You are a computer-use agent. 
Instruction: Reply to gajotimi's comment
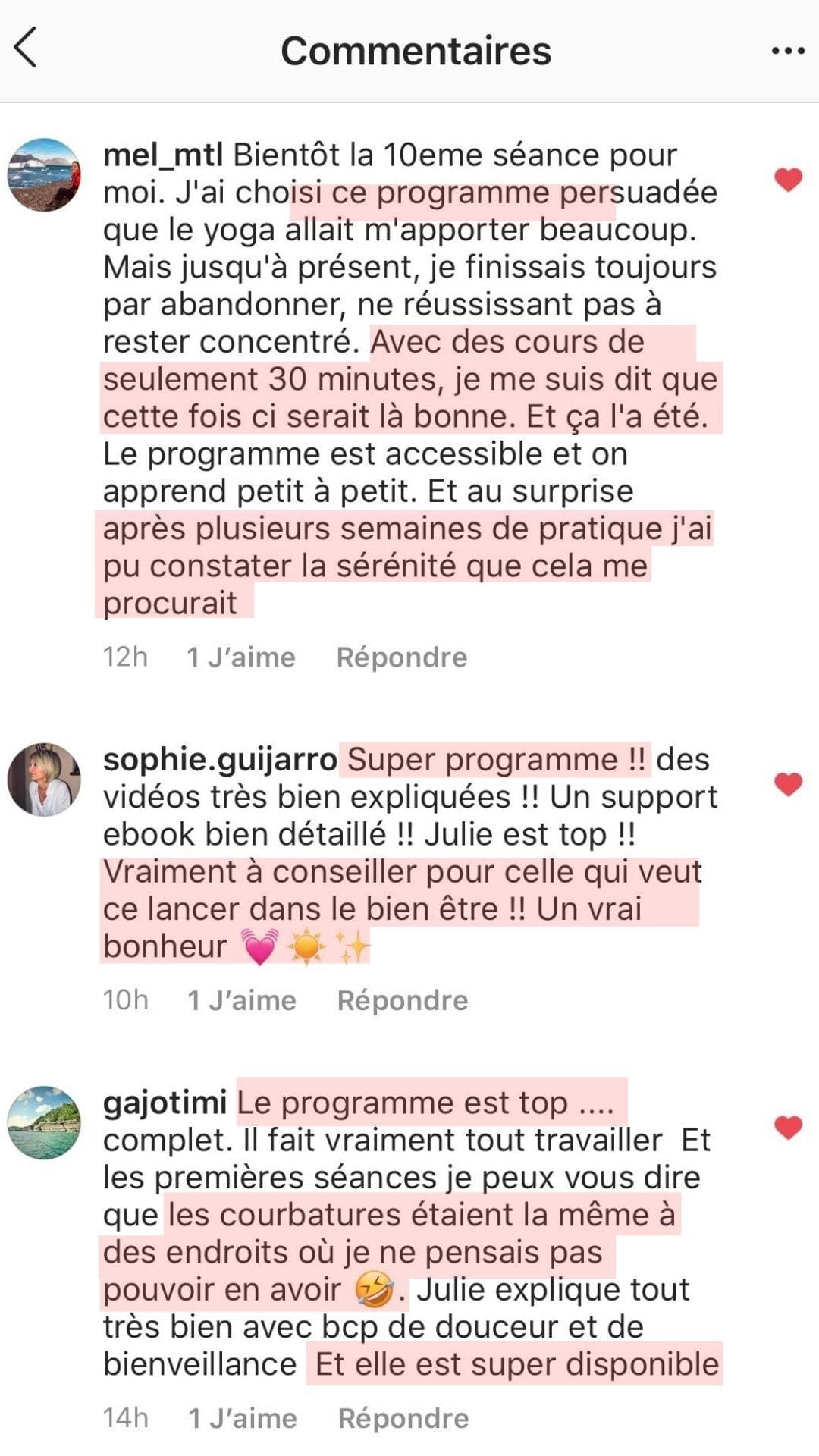point(403,1418)
